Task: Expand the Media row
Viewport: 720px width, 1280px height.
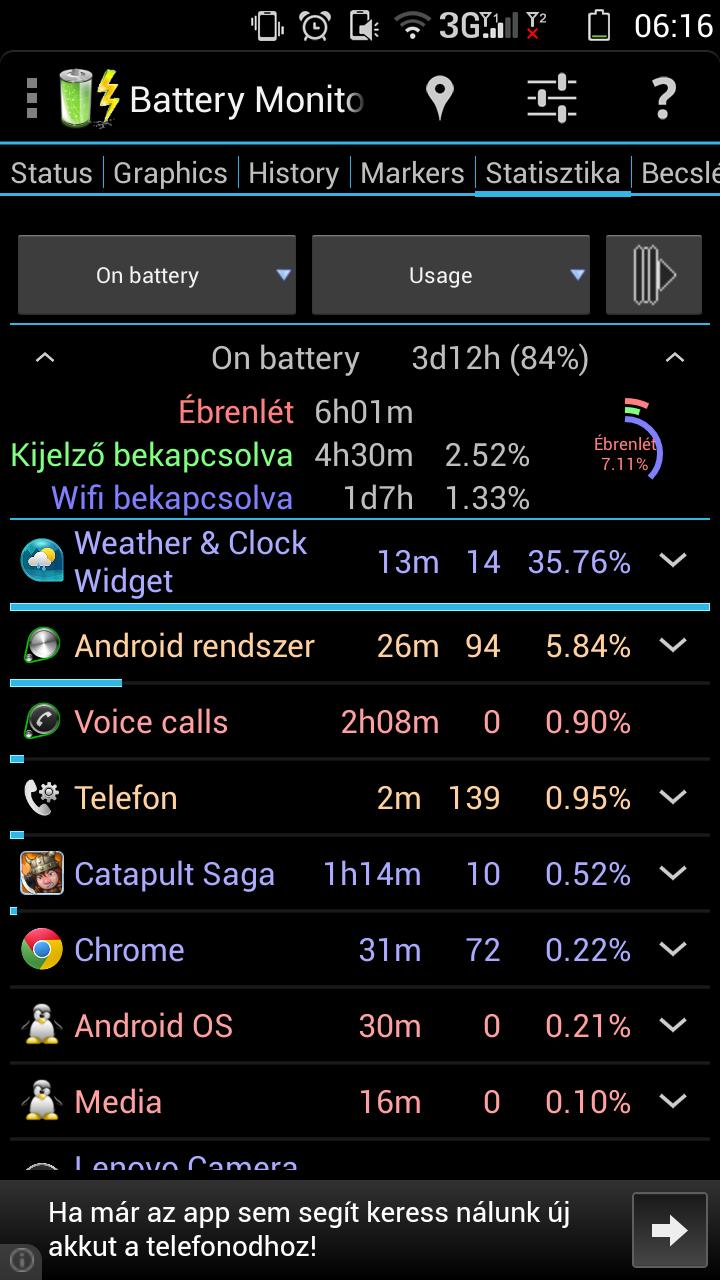Action: coord(674,1102)
